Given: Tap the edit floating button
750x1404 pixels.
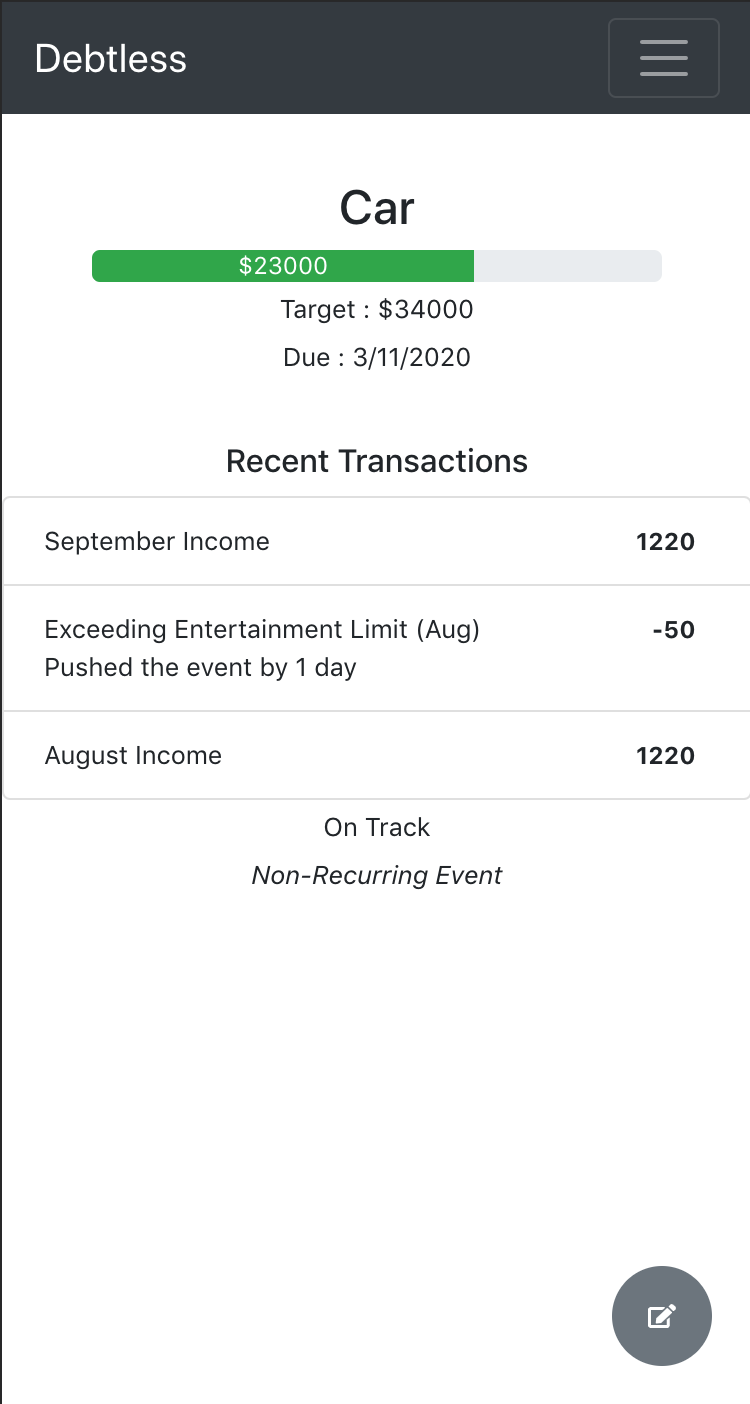Looking at the screenshot, I should coord(661,1315).
